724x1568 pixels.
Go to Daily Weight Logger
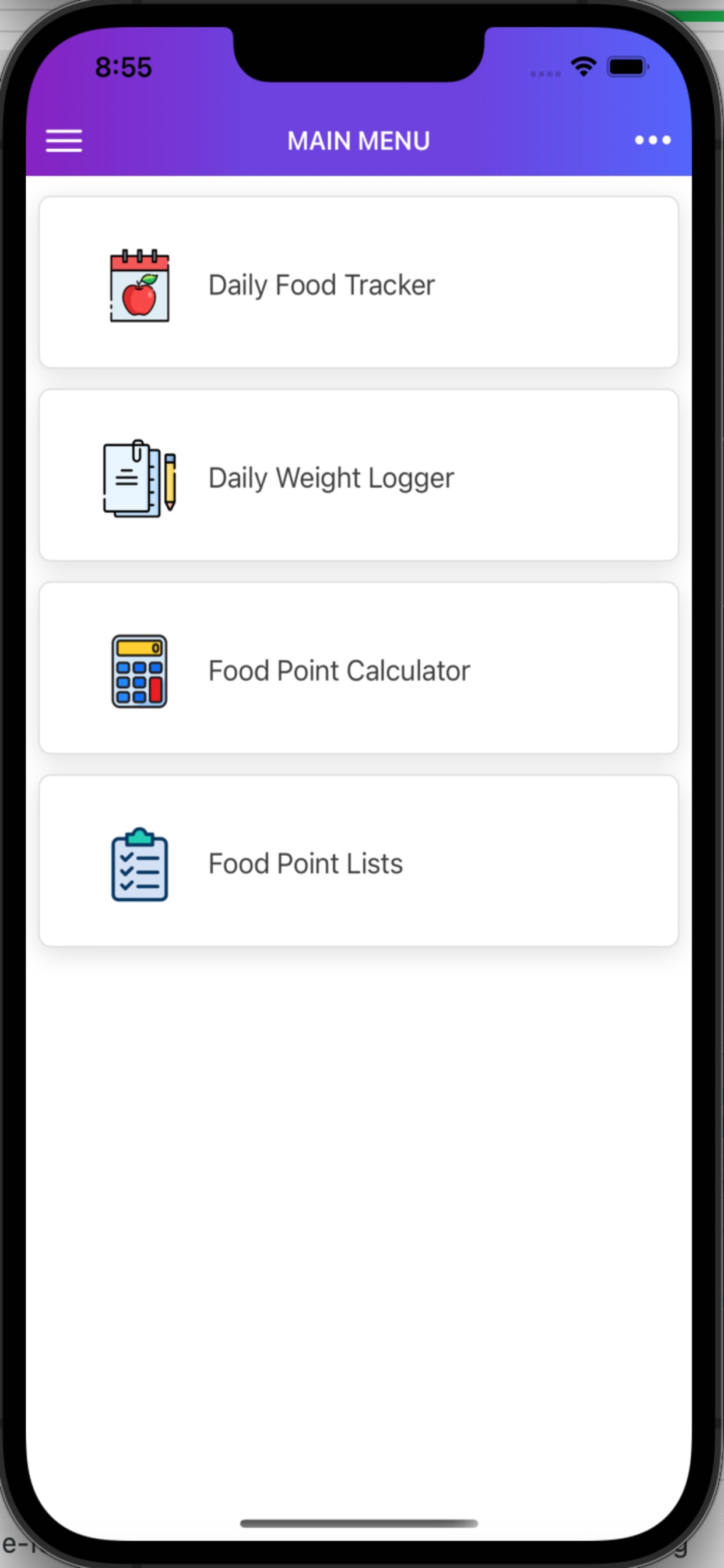click(x=359, y=475)
